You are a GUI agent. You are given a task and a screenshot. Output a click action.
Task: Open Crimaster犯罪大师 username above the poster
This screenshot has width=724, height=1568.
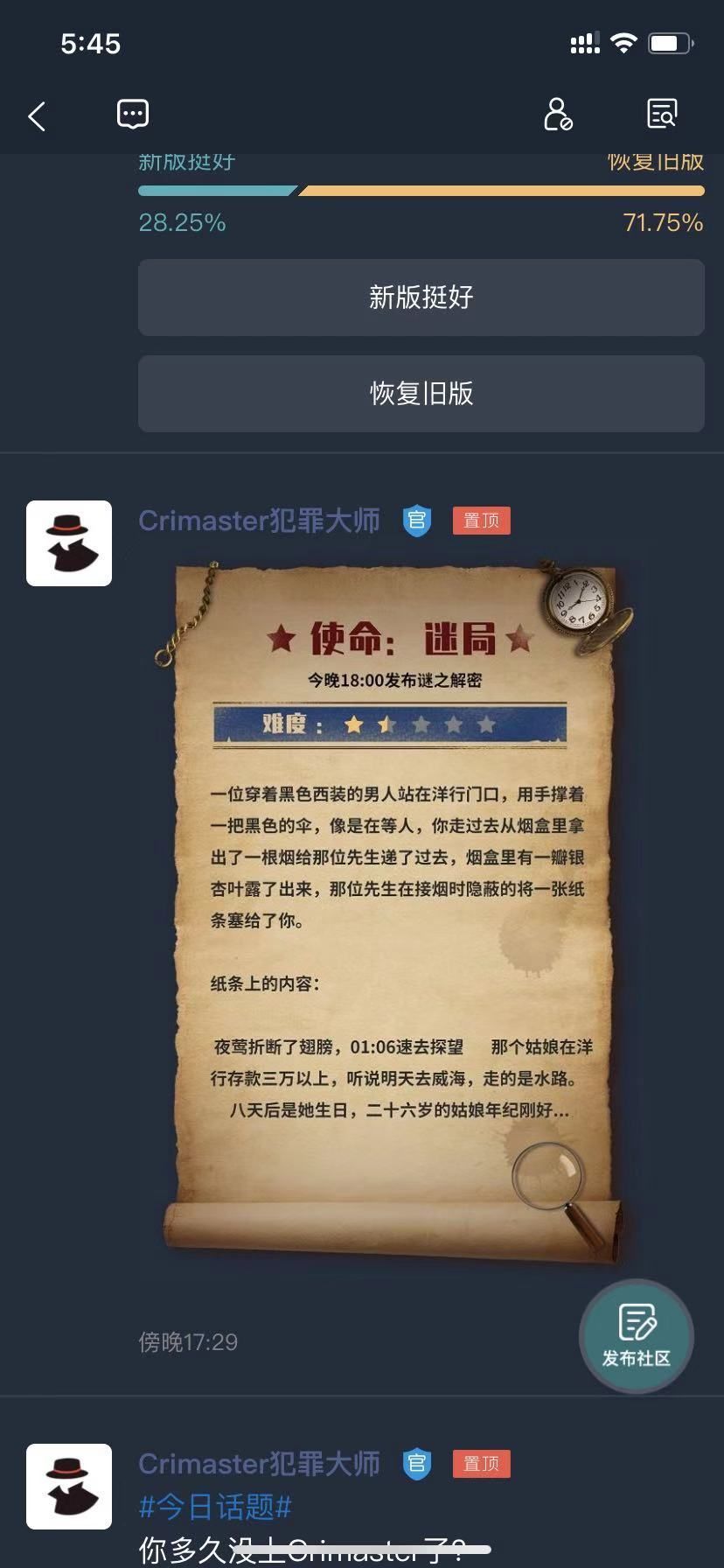click(x=259, y=521)
